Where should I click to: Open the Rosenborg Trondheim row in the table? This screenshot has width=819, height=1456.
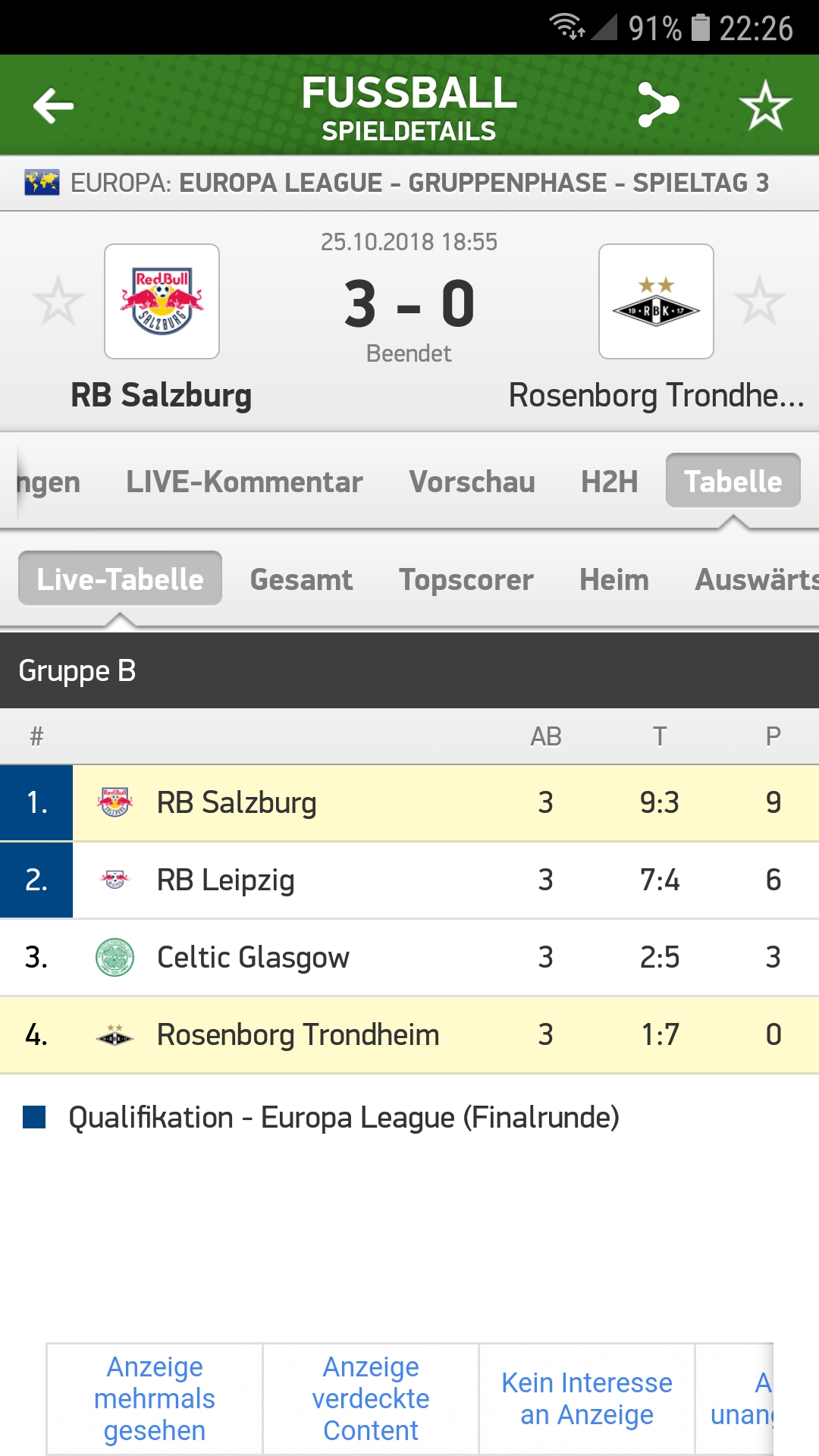[x=409, y=1035]
